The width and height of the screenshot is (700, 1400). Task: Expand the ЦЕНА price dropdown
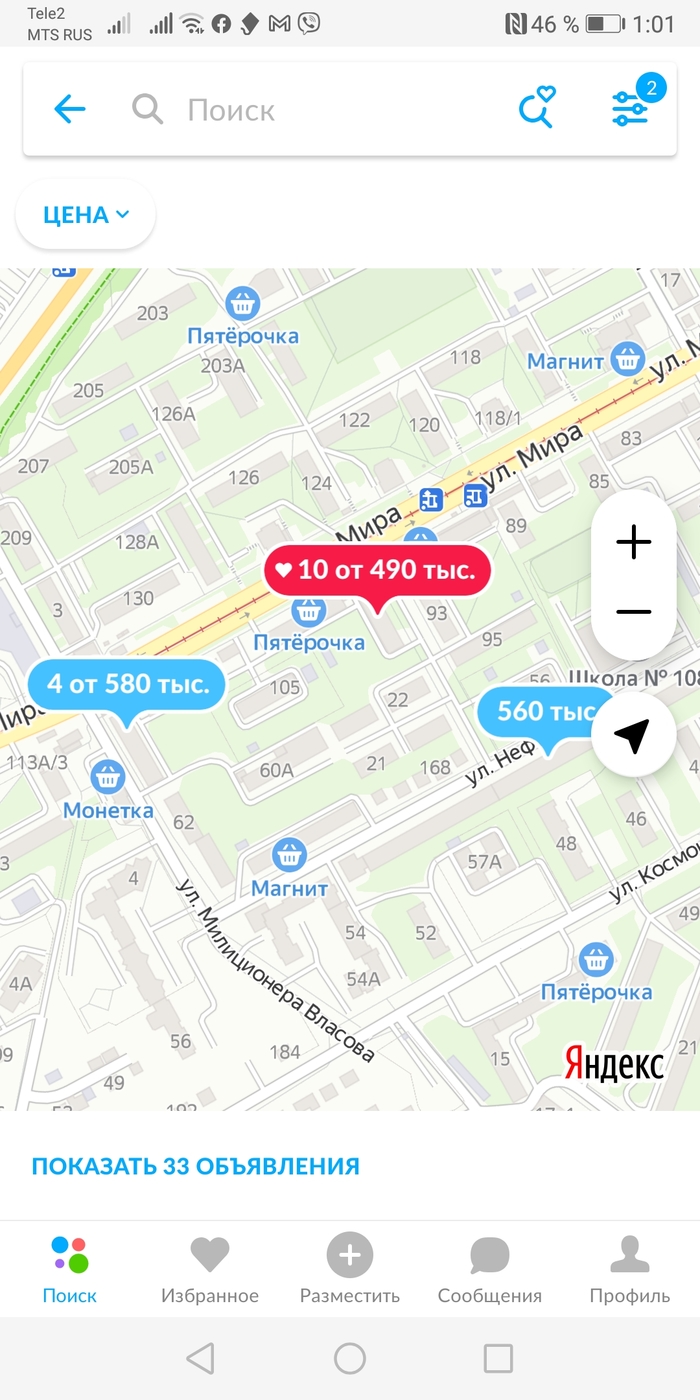tap(86, 215)
